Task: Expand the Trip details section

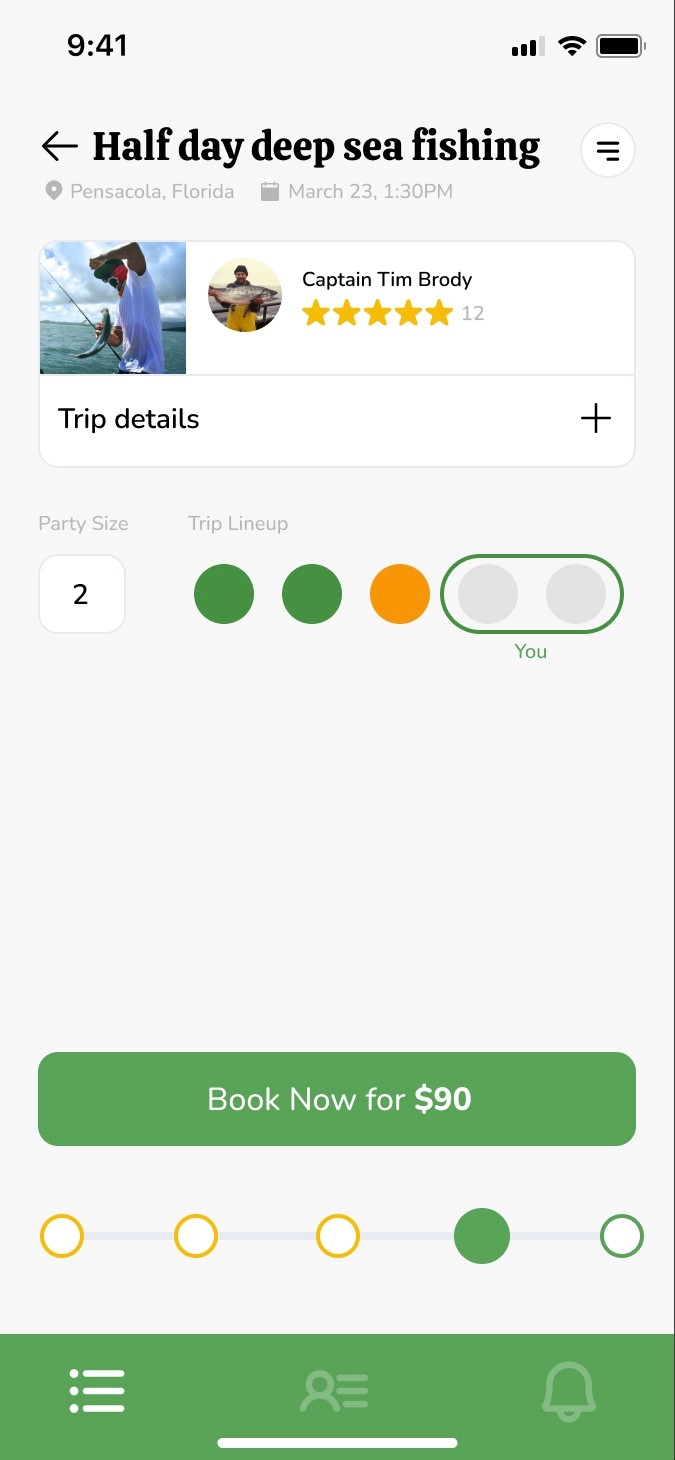Action: tap(595, 419)
